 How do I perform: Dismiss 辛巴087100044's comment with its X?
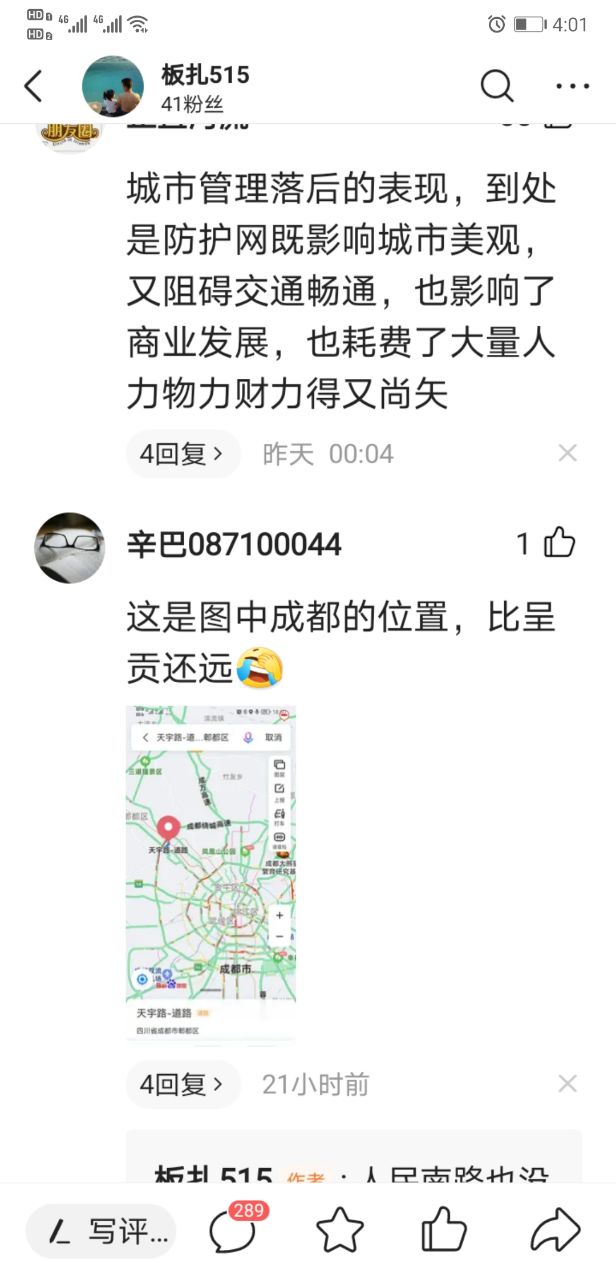tap(567, 1084)
